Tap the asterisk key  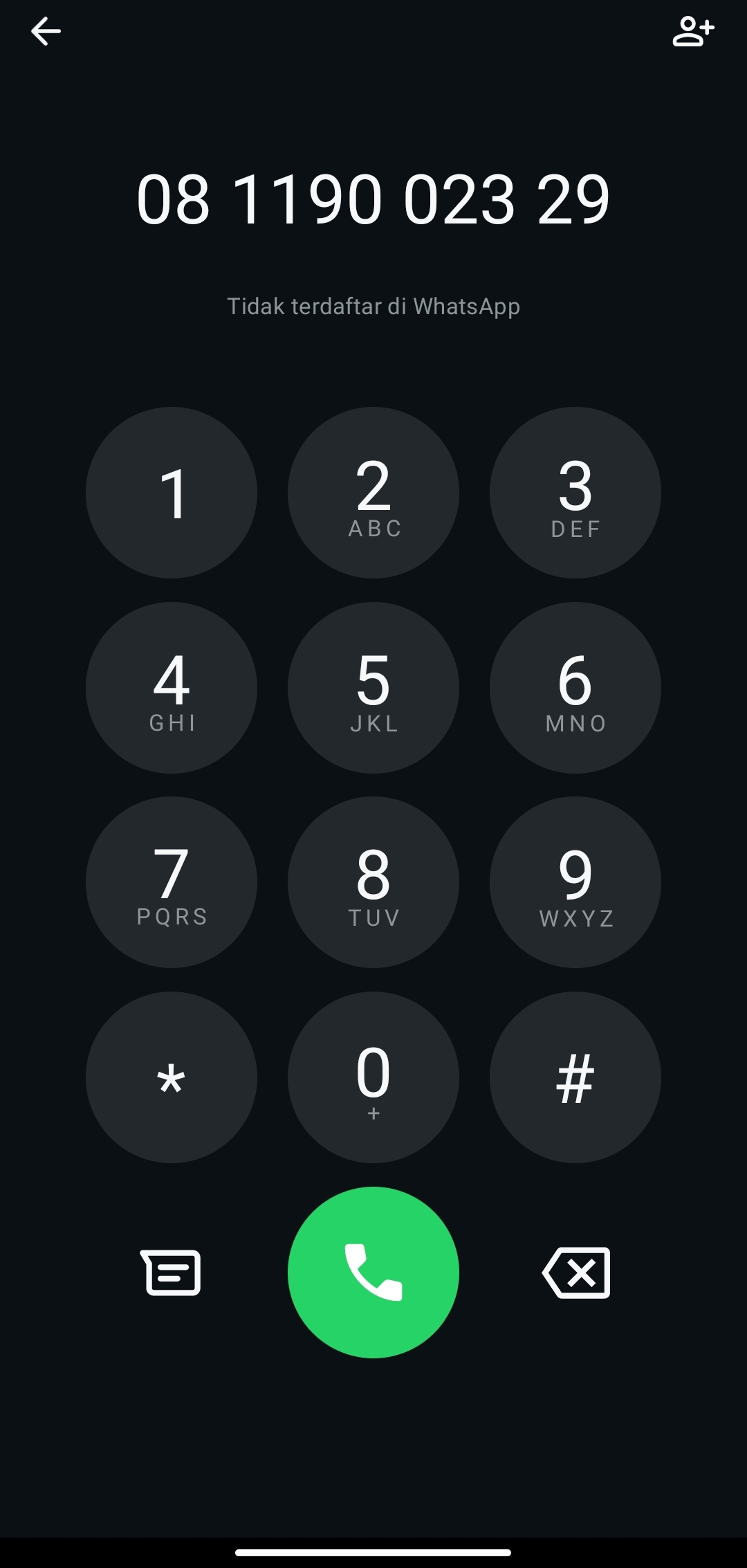tap(172, 1077)
